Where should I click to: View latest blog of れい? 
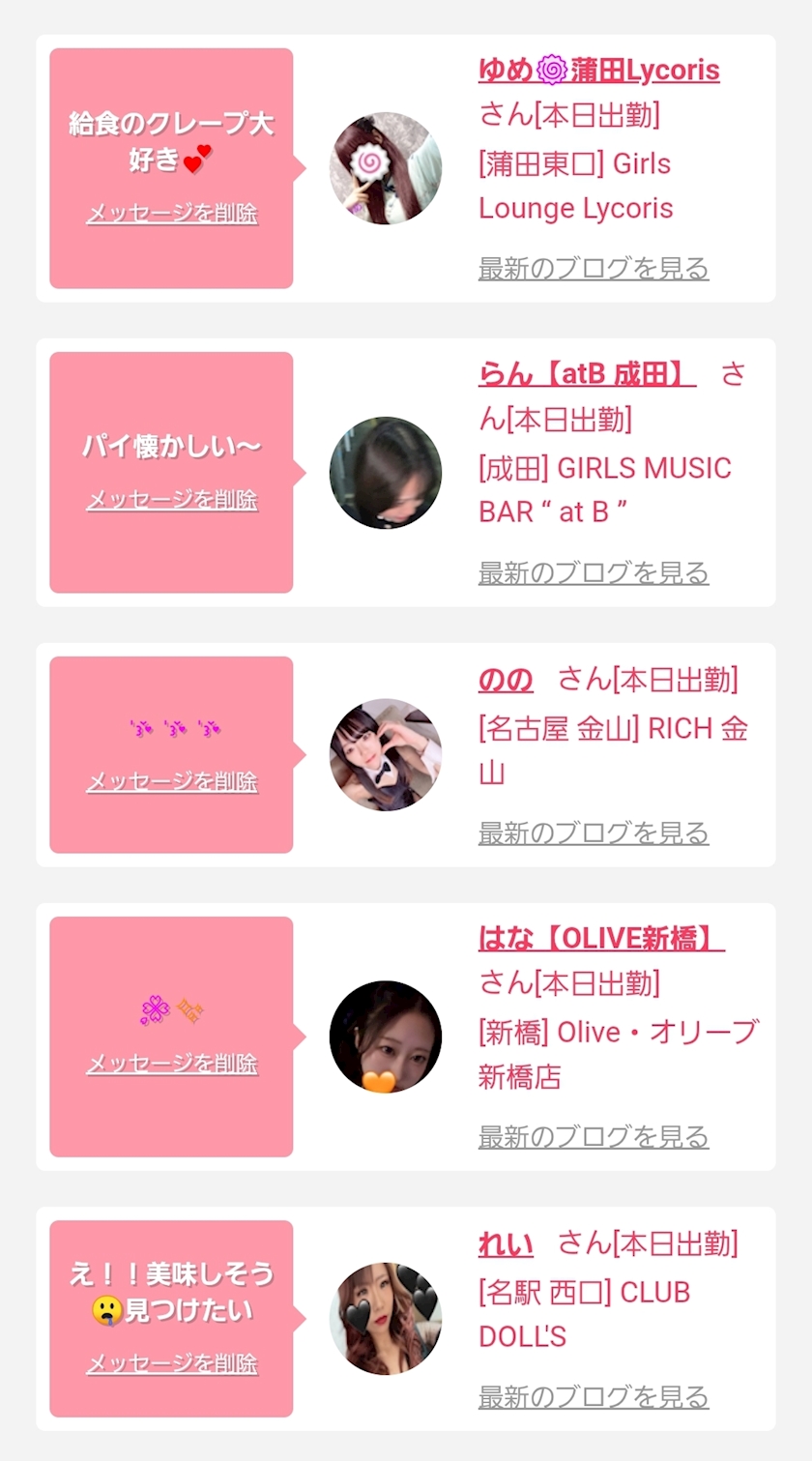coord(594,1396)
